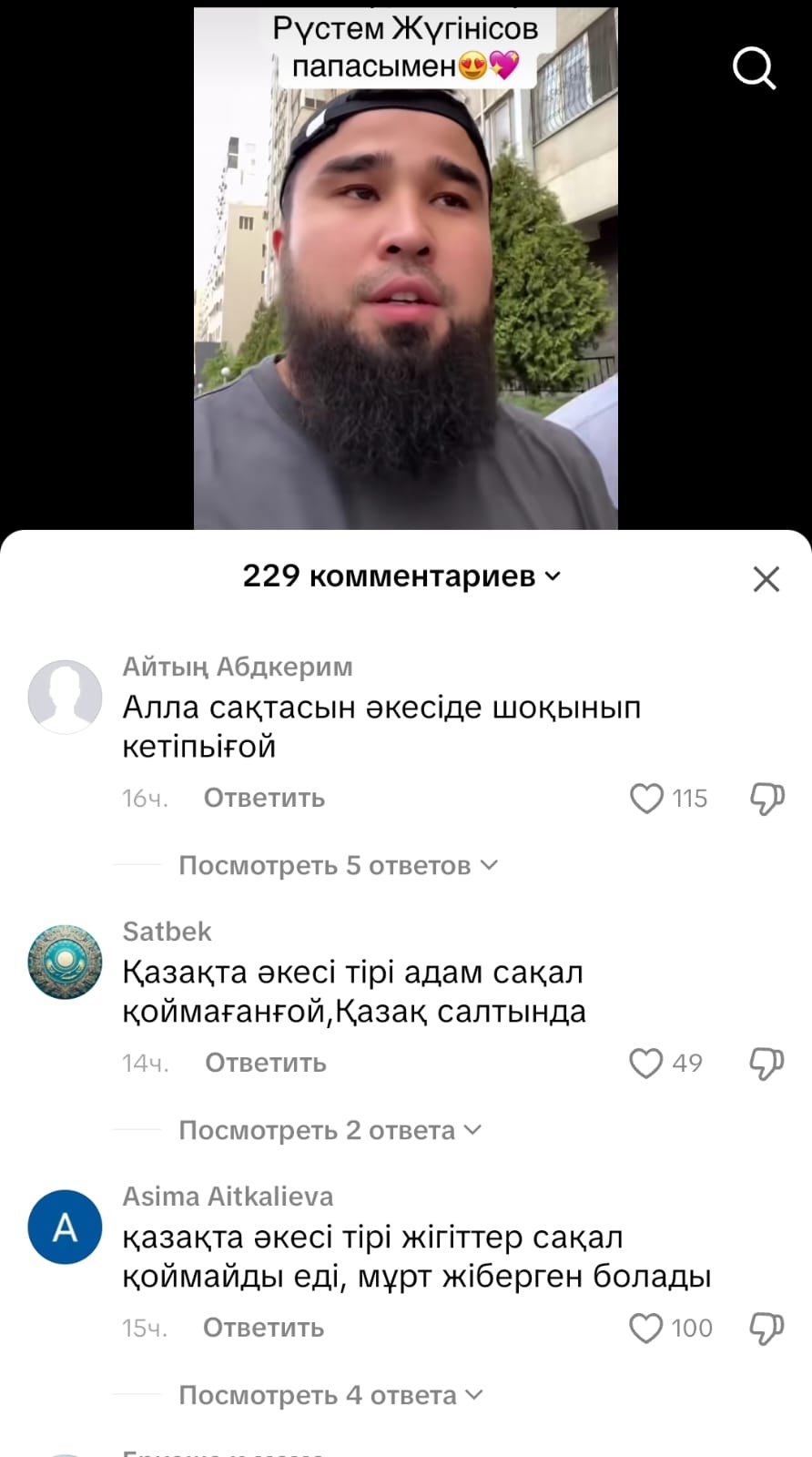Screen dimensions: 812x1457
Task: Open Asima Aitkalieva's profile avatar
Action: point(65,1227)
